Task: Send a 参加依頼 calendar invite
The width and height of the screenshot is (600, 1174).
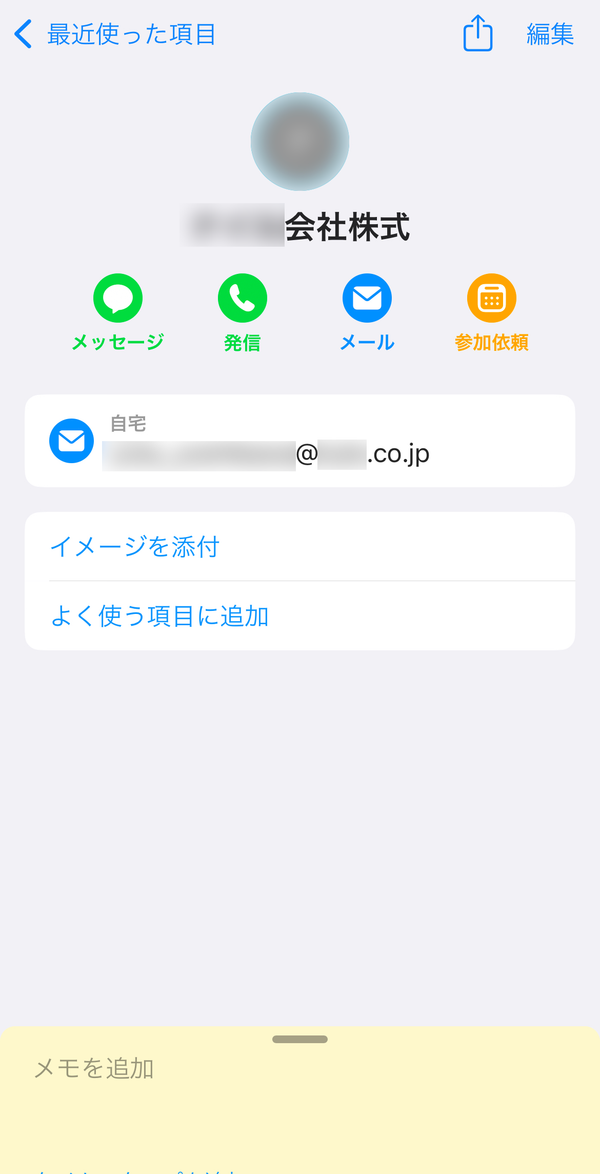Action: click(x=491, y=313)
